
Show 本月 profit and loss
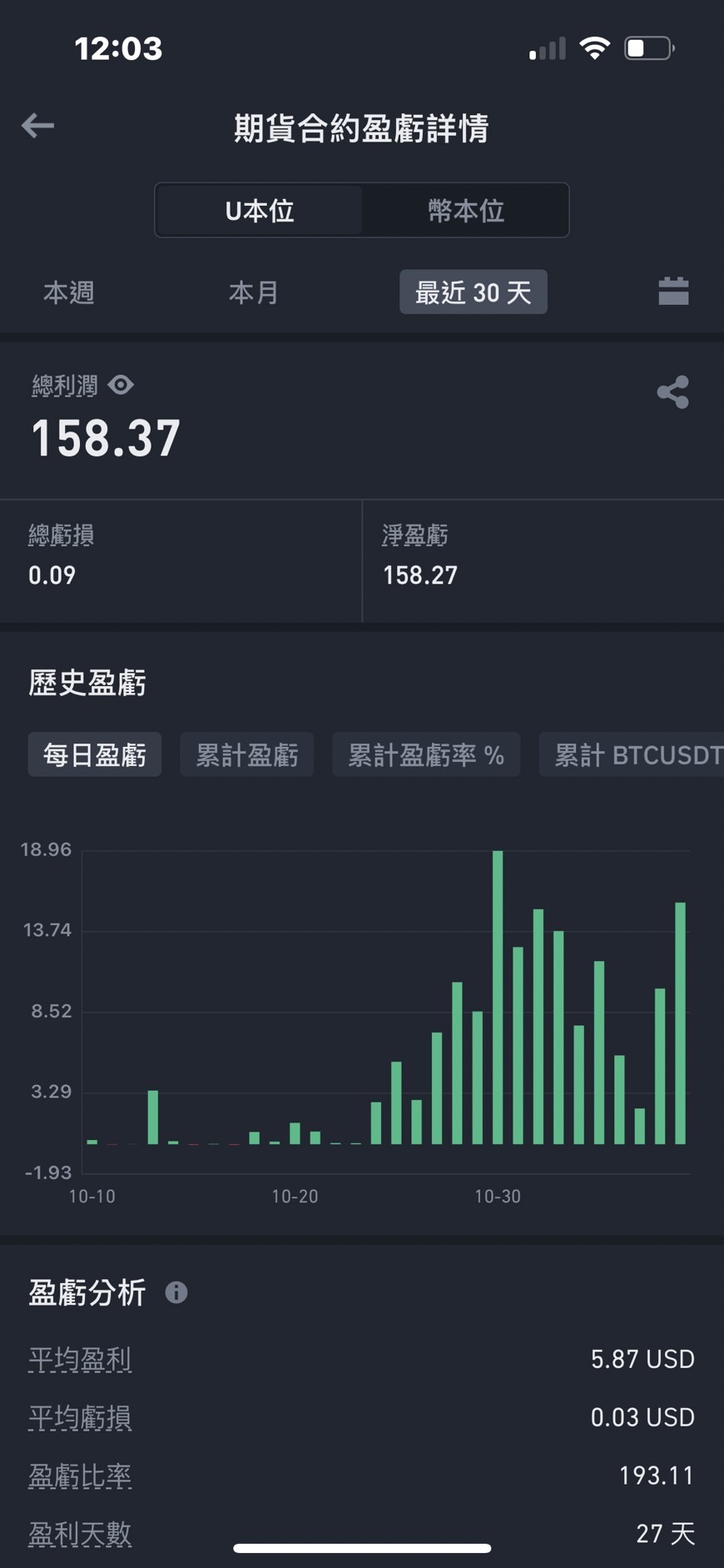tap(254, 292)
